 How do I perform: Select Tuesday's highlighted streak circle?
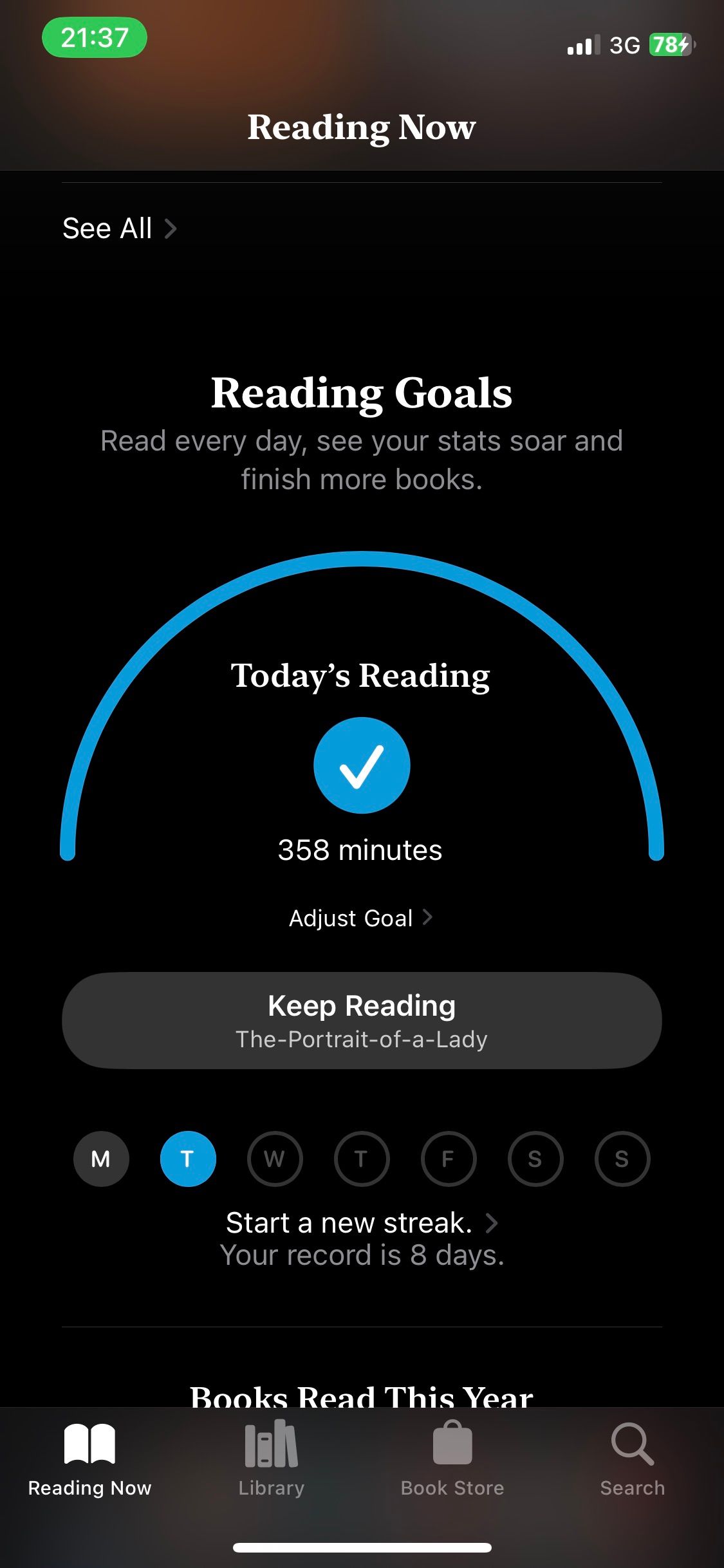coord(187,1159)
